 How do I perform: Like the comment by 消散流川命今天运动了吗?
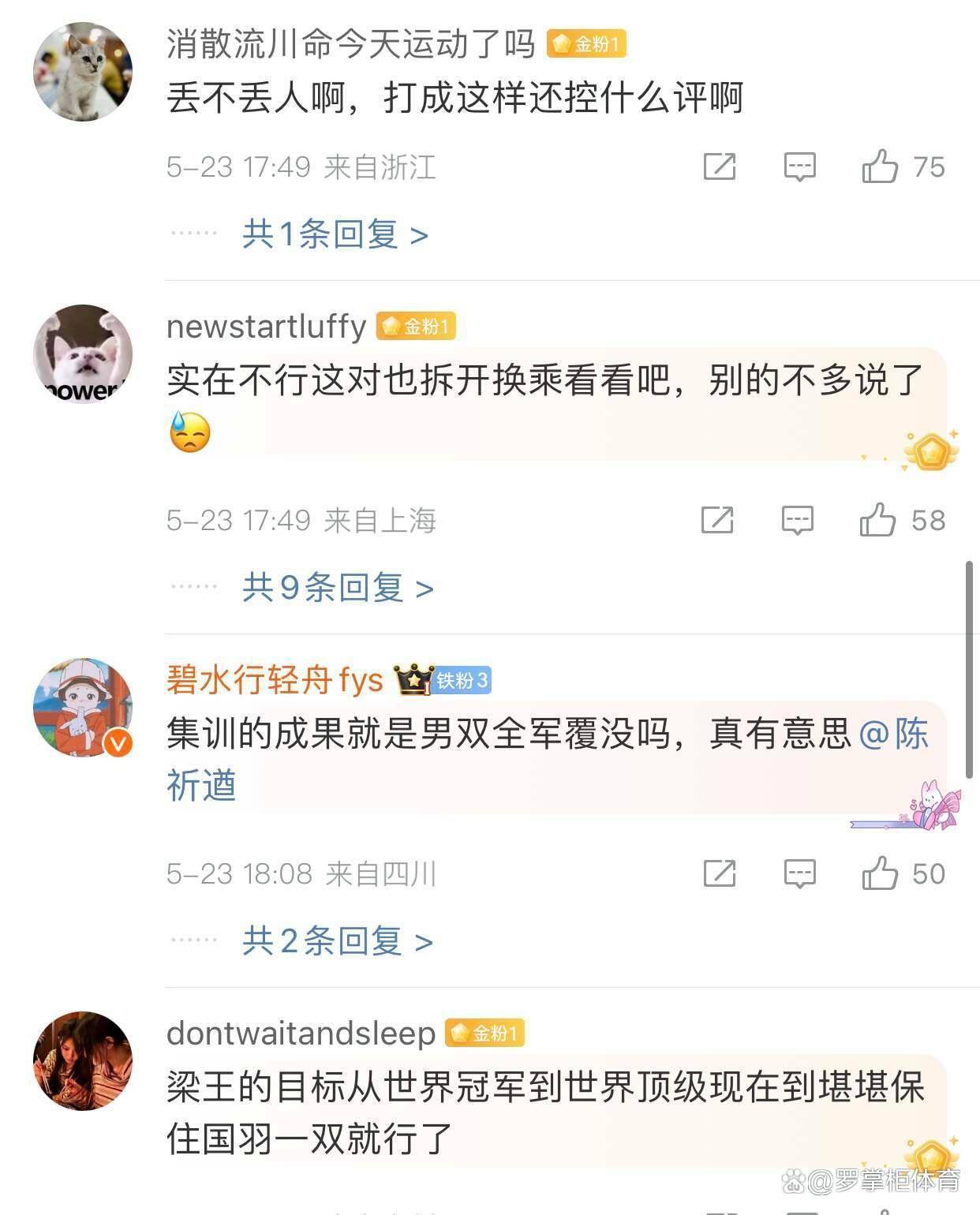pyautogui.click(x=880, y=166)
